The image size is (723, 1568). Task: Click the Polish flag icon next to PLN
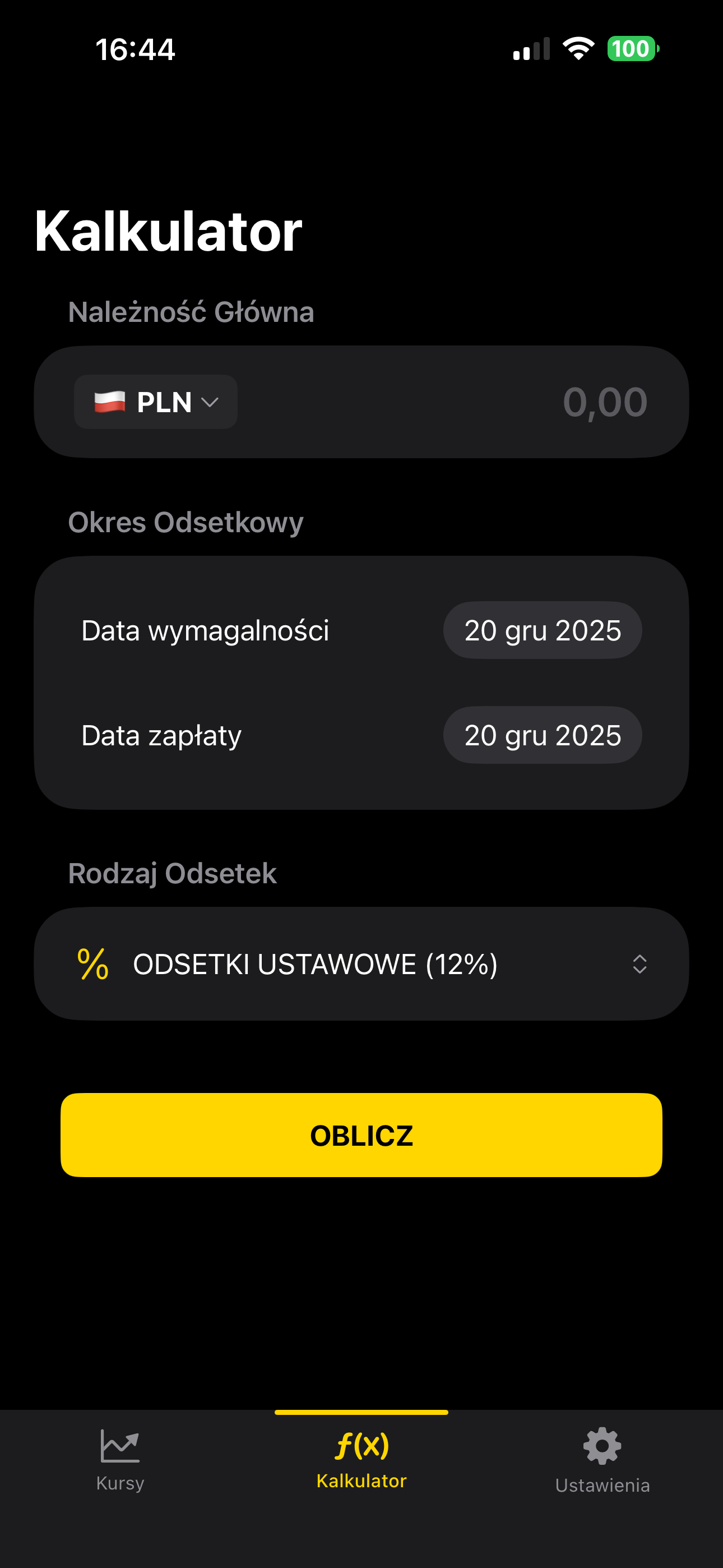tap(110, 401)
